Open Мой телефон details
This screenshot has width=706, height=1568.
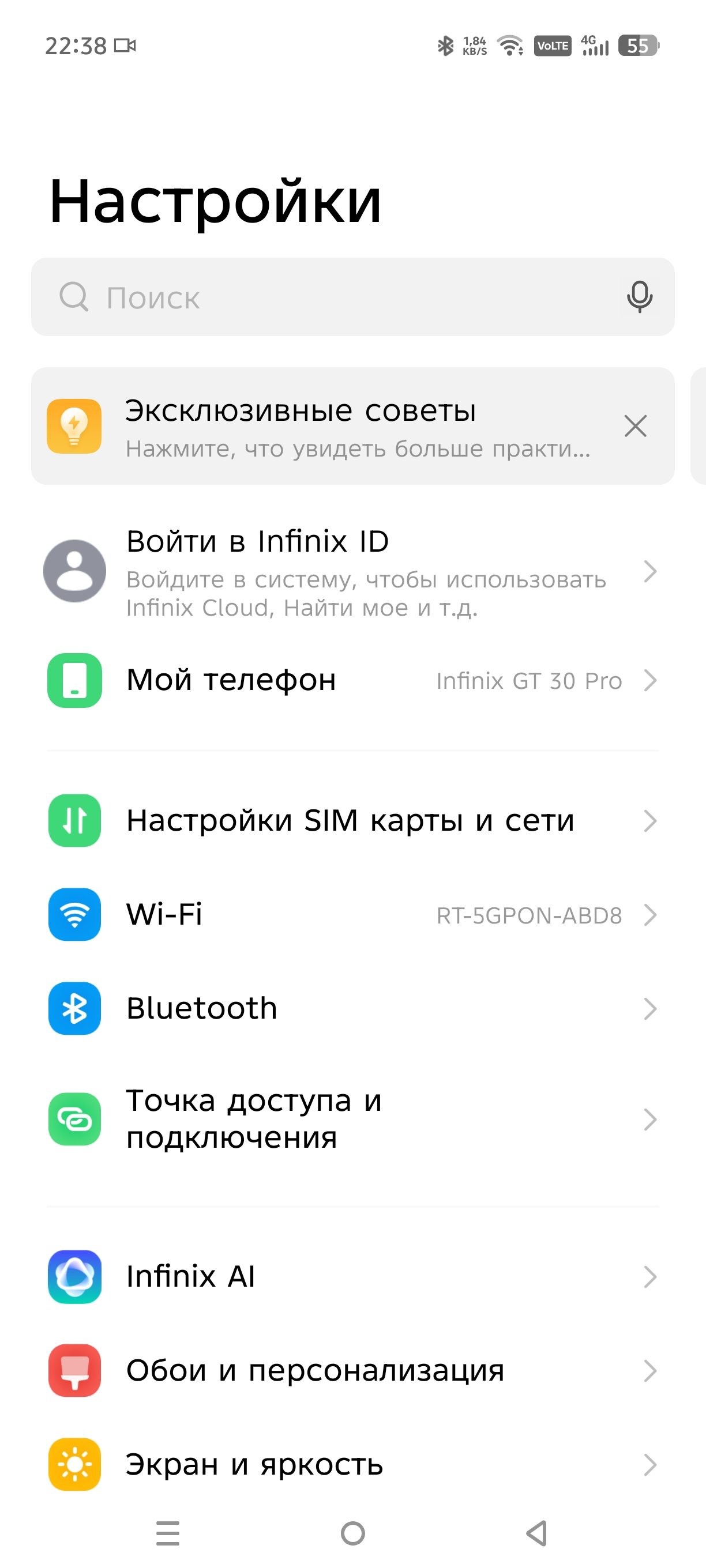pos(352,680)
